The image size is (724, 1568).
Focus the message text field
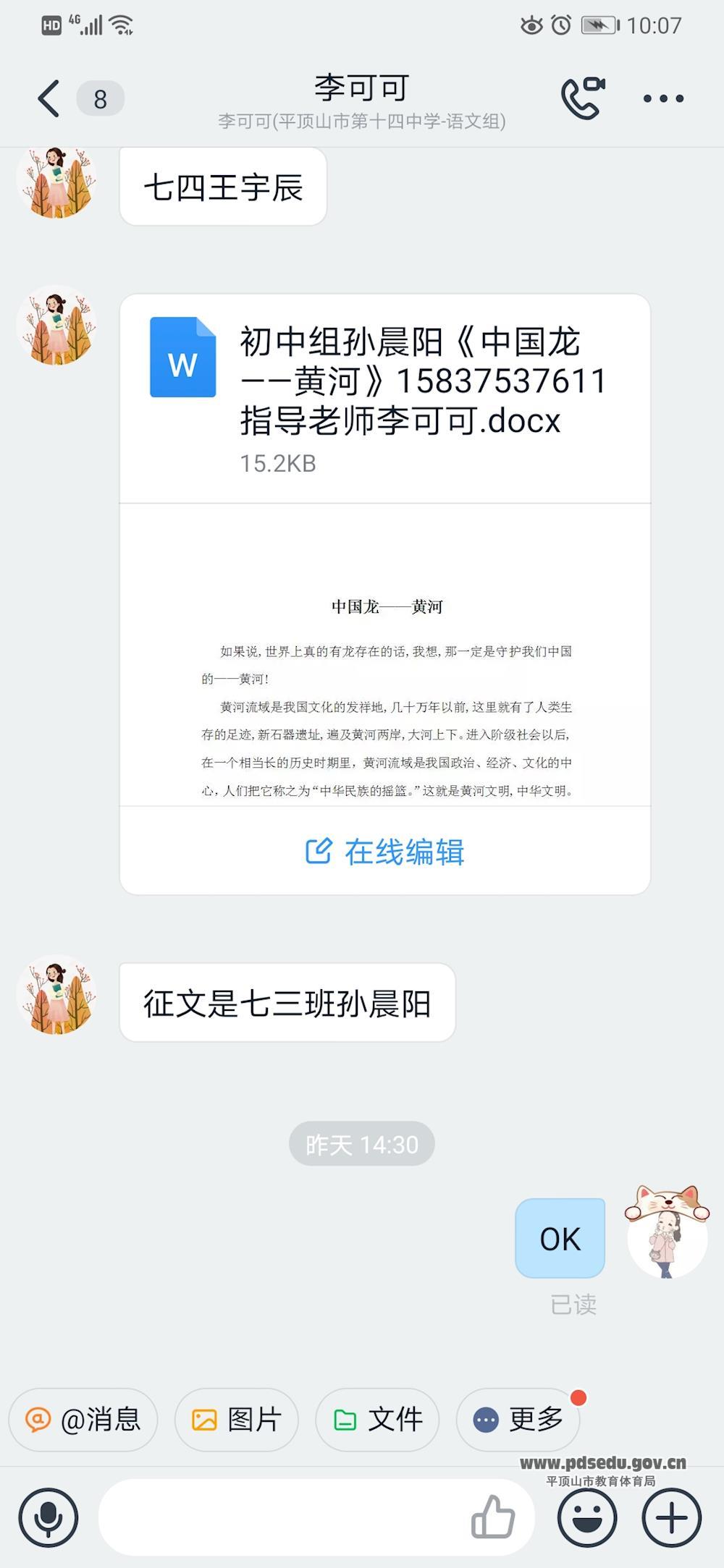click(x=282, y=1517)
